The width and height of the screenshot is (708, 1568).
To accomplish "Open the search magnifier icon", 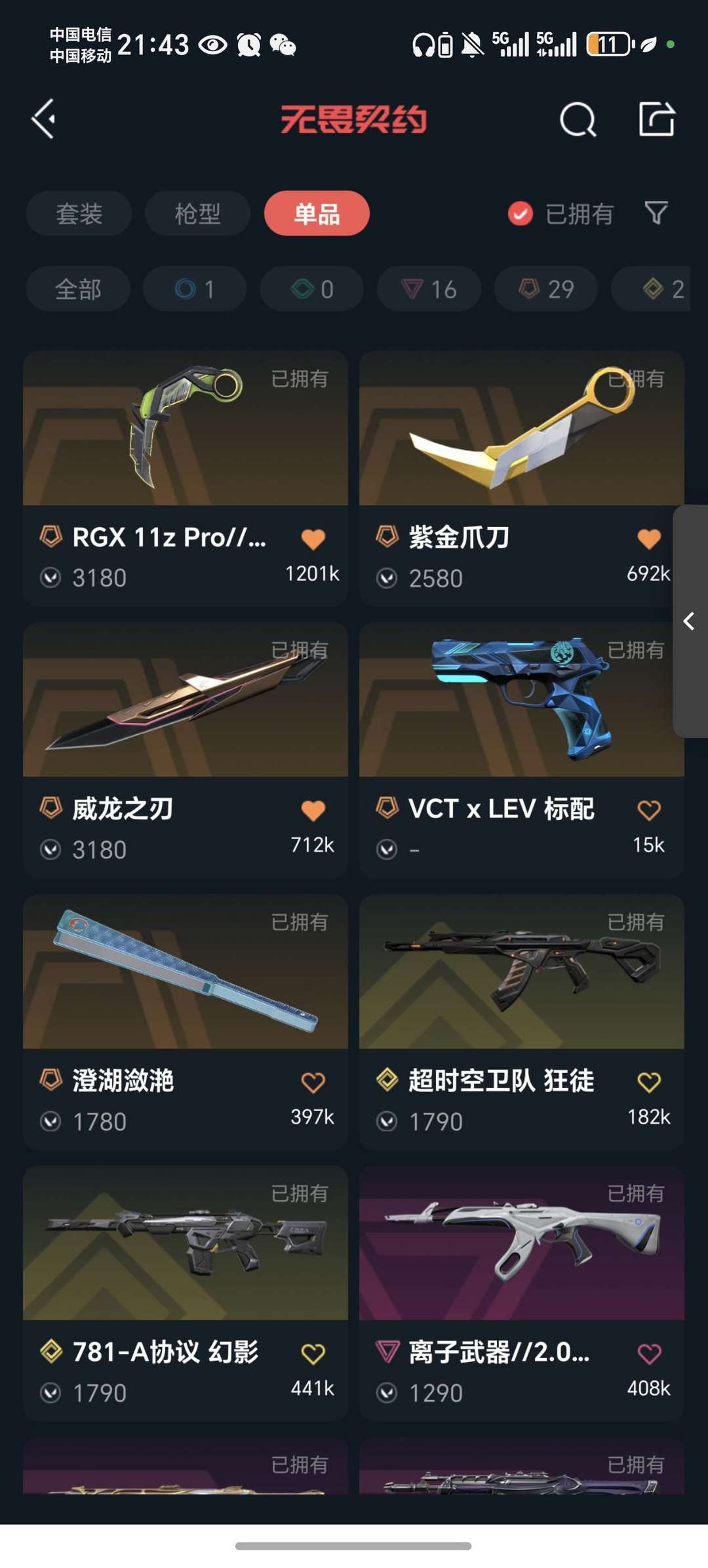I will (578, 119).
